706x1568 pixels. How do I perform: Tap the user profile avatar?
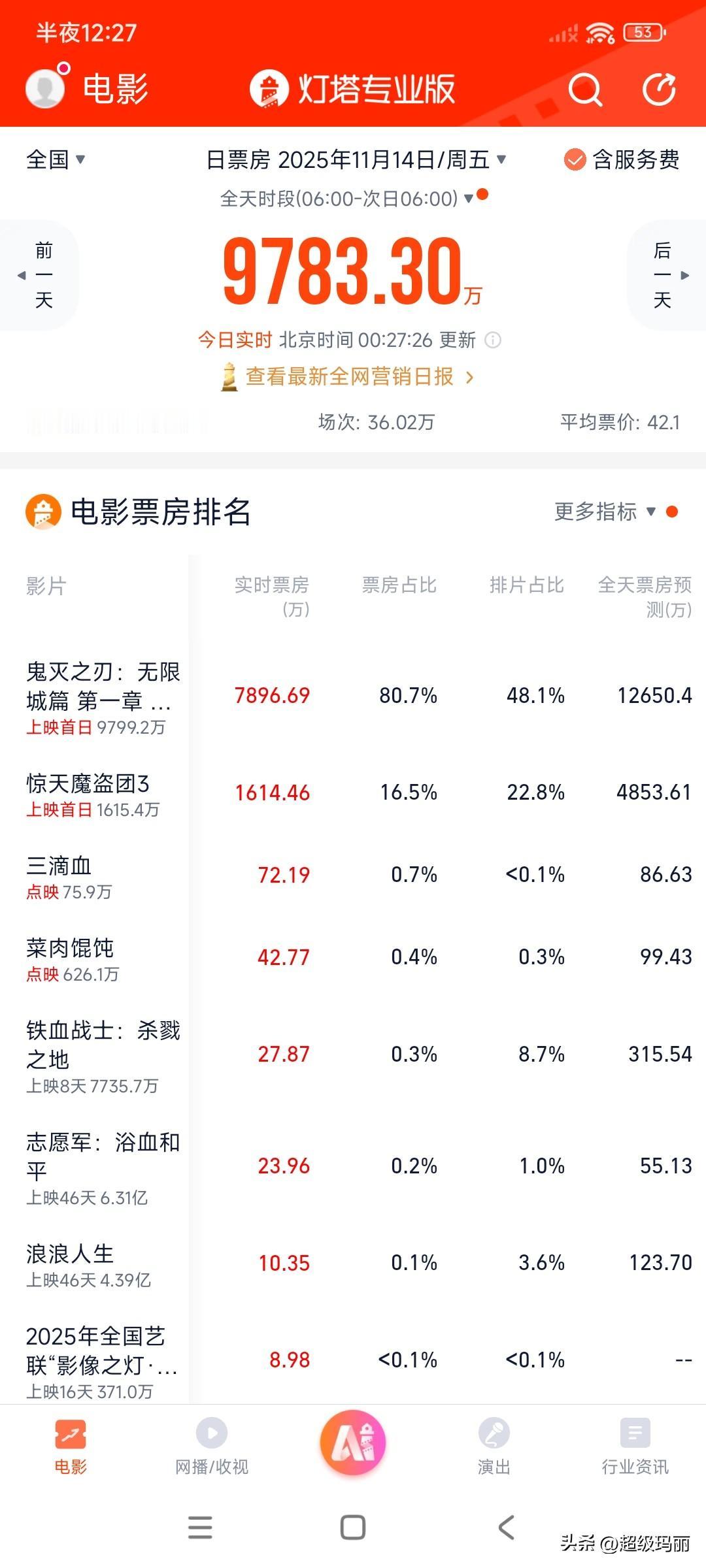click(x=44, y=88)
